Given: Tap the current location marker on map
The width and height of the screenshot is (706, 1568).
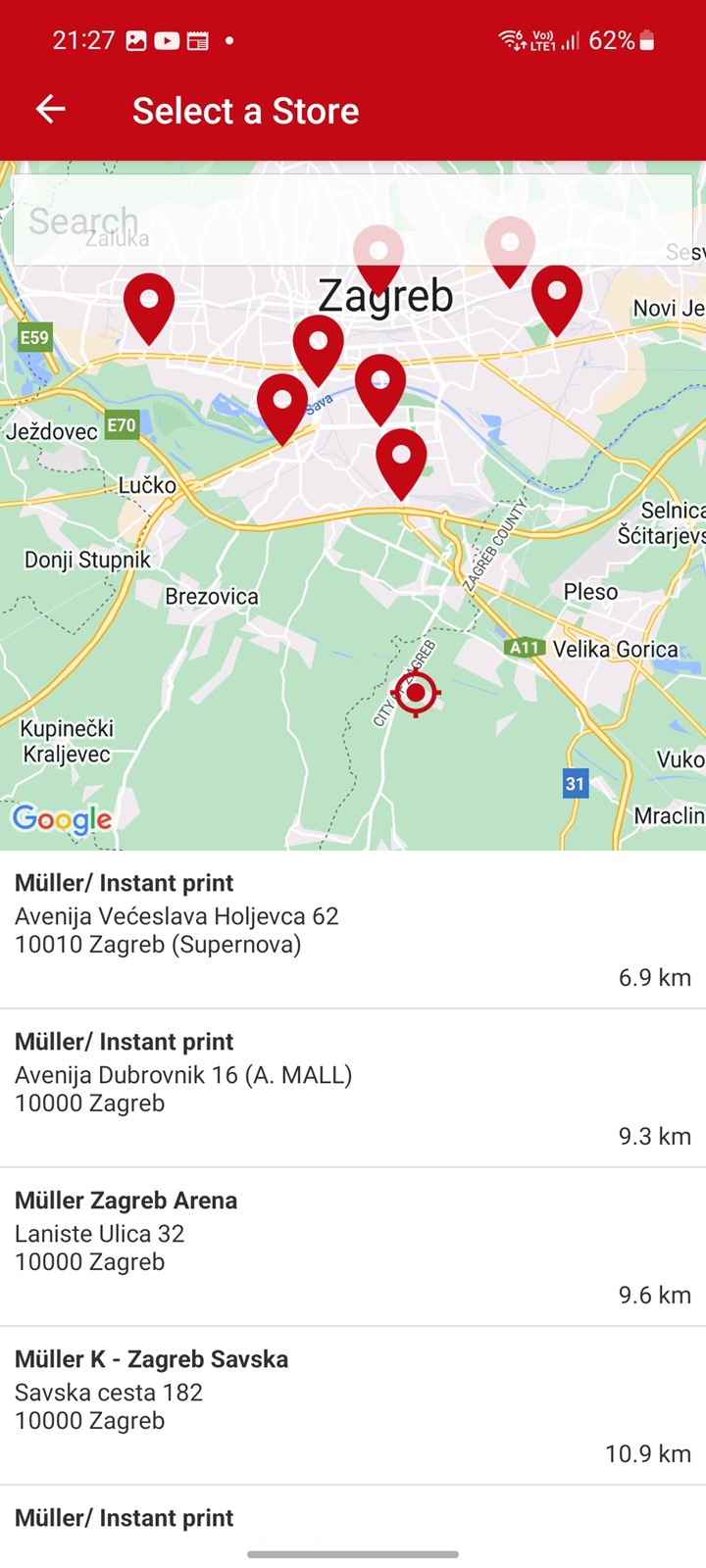Looking at the screenshot, I should pyautogui.click(x=416, y=693).
